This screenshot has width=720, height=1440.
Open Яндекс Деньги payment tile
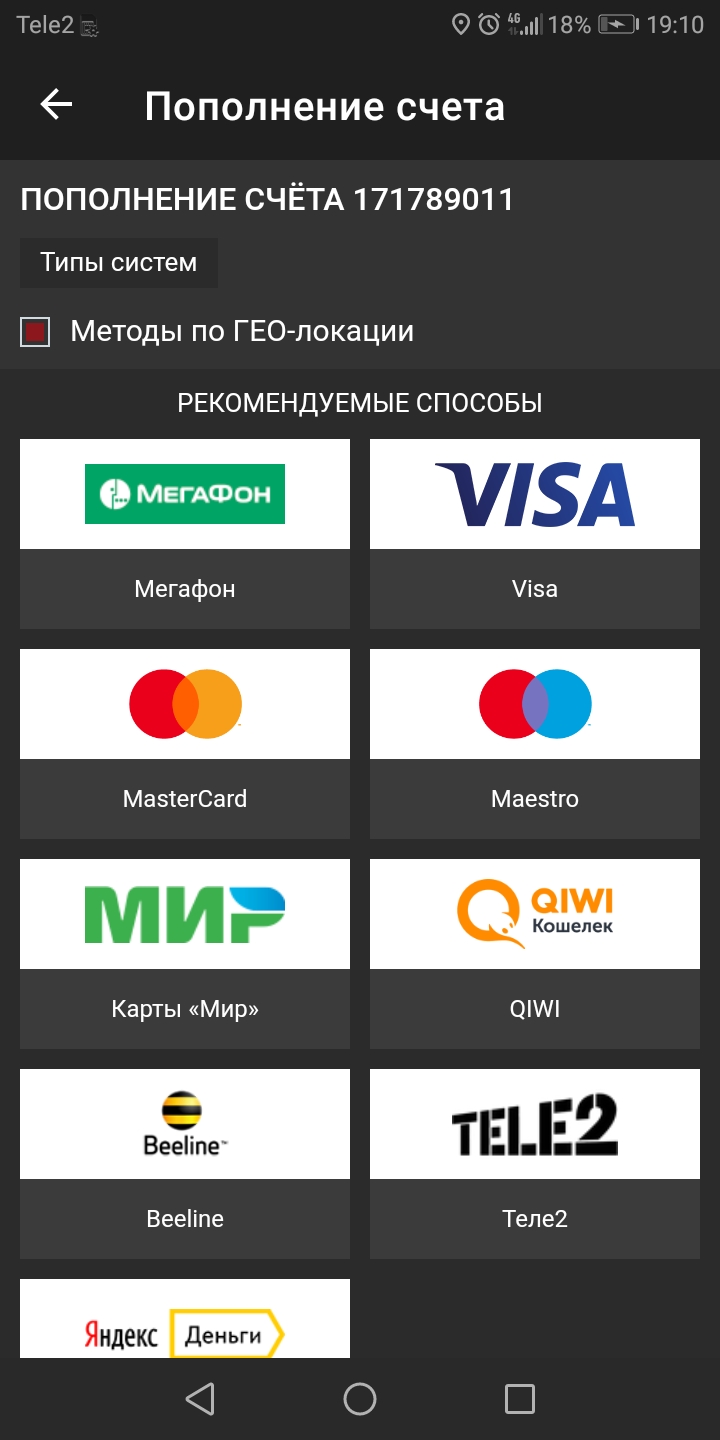click(185, 1320)
